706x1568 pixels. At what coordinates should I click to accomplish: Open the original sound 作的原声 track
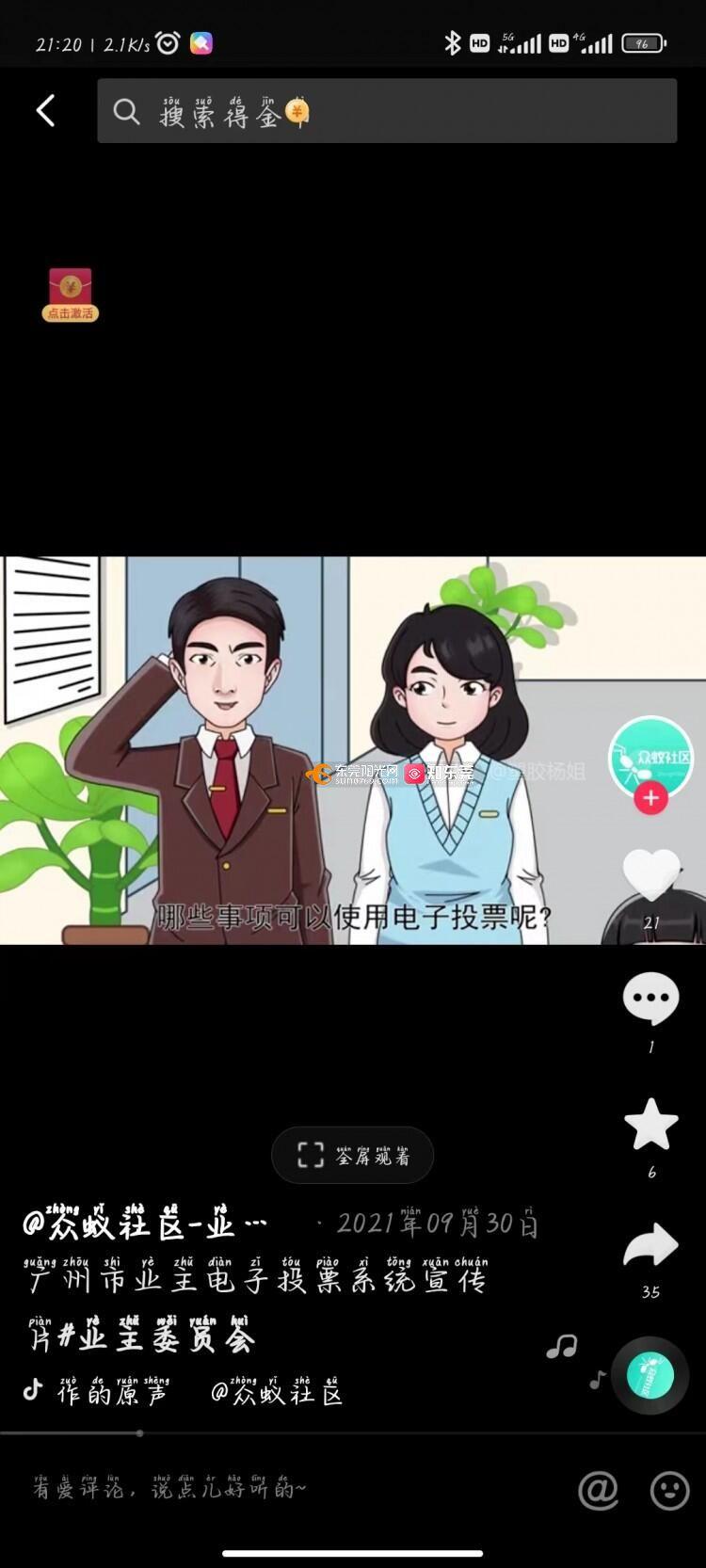[x=113, y=1393]
